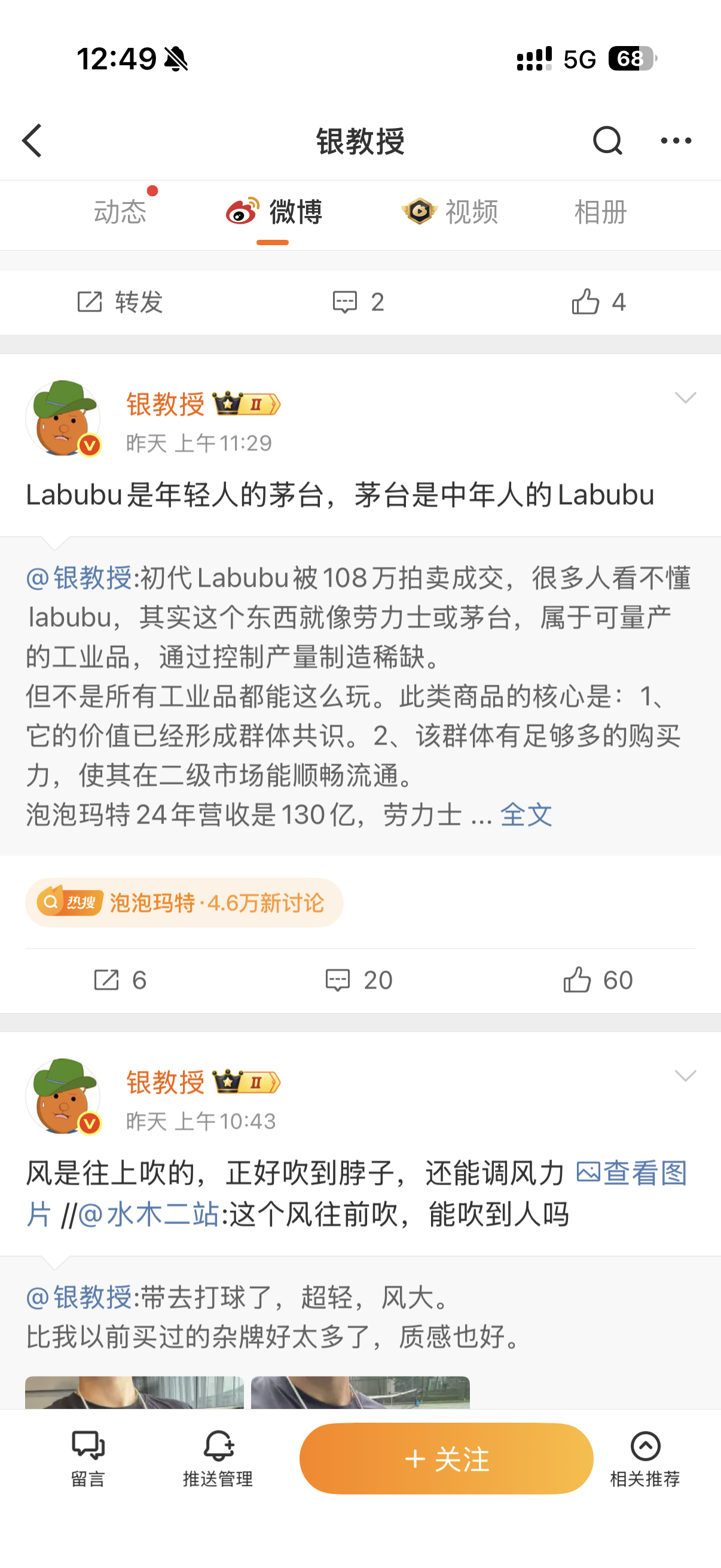This screenshot has width=721, height=1568.
Task: Show 相关推荐 recommendations
Action: [645, 1459]
